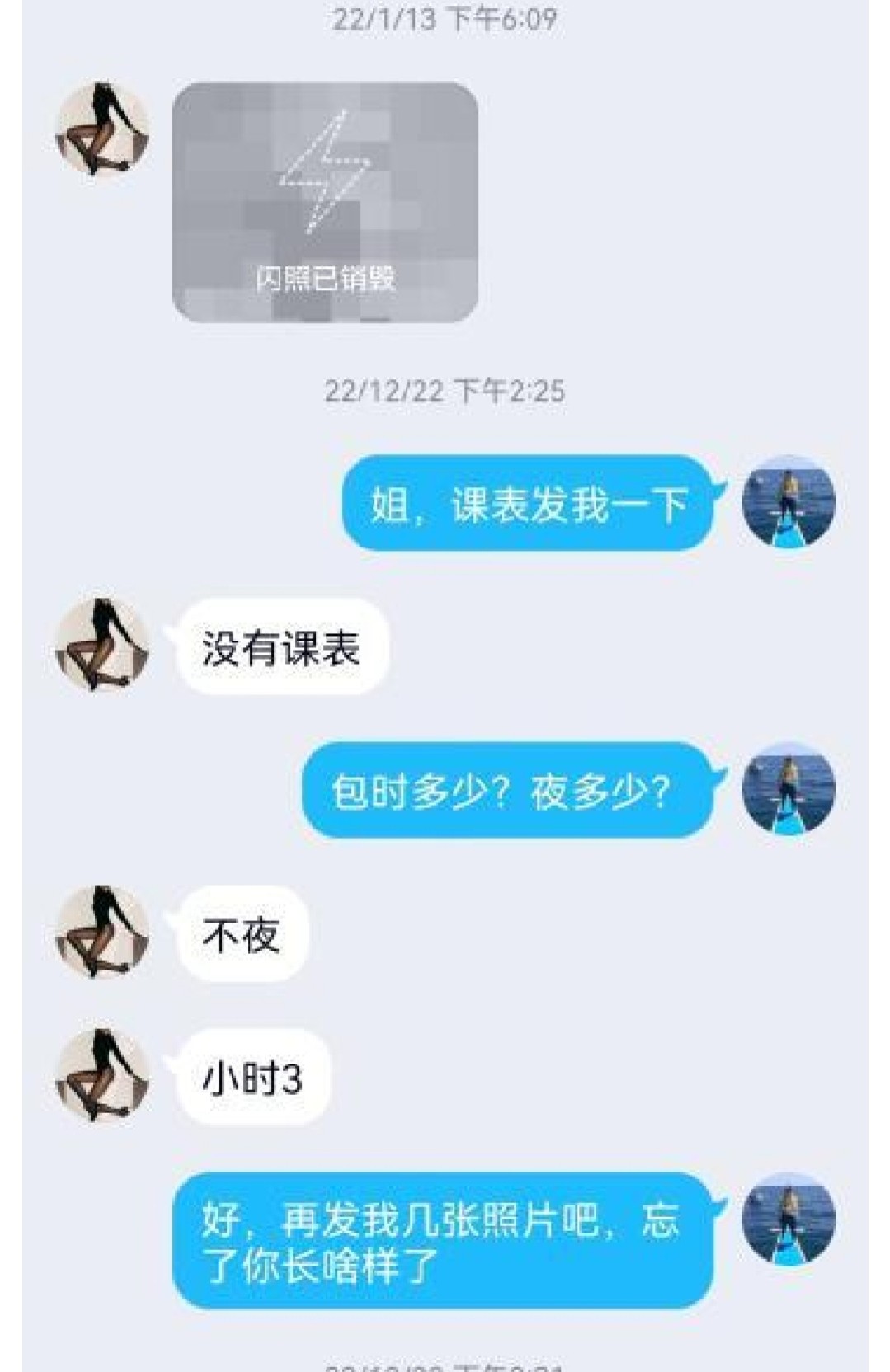The width and height of the screenshot is (890, 1372).
Task: Tap the avatar beside '小时3' message
Action: click(102, 1075)
